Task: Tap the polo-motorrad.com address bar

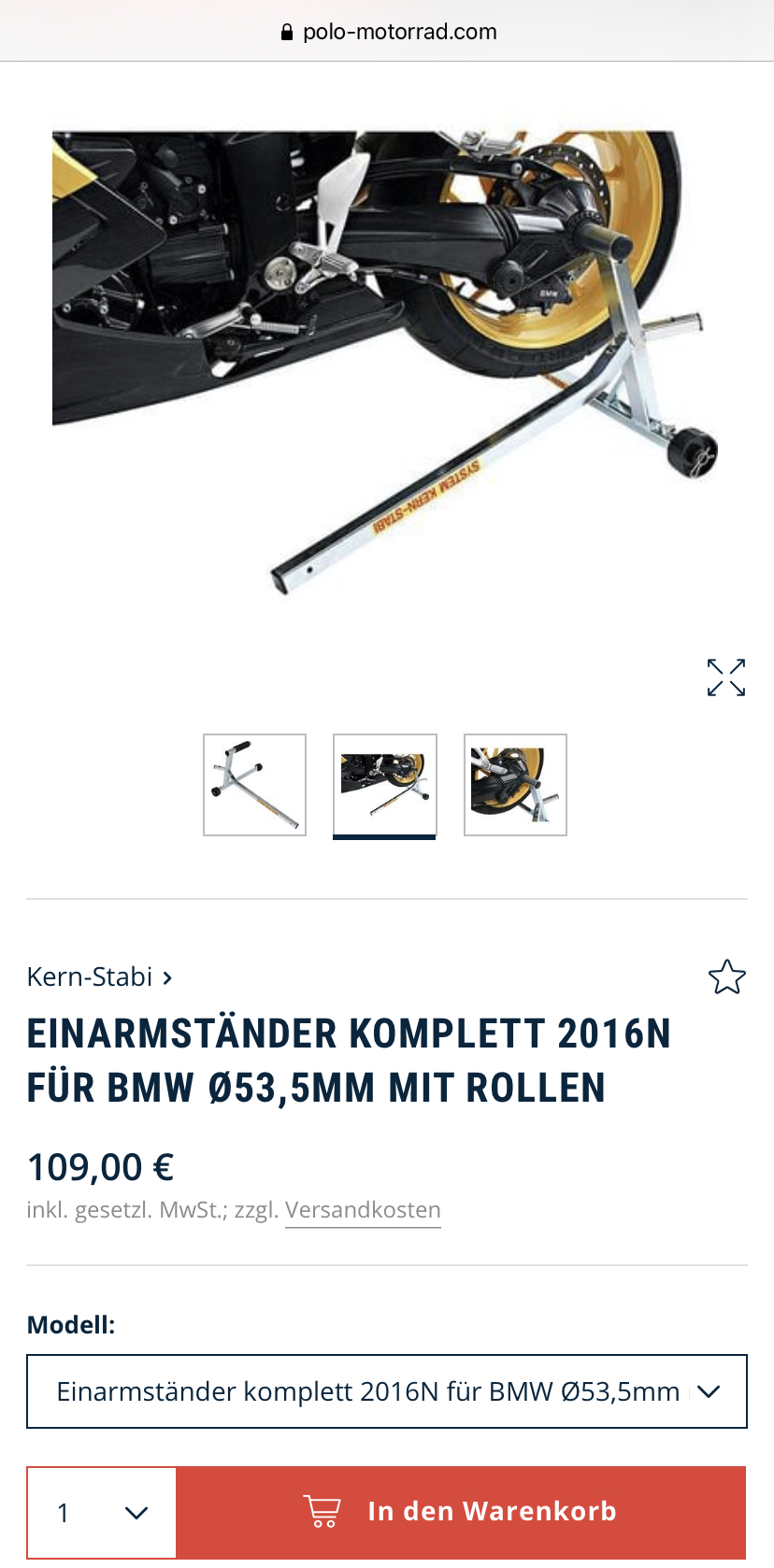Action: coord(387,32)
